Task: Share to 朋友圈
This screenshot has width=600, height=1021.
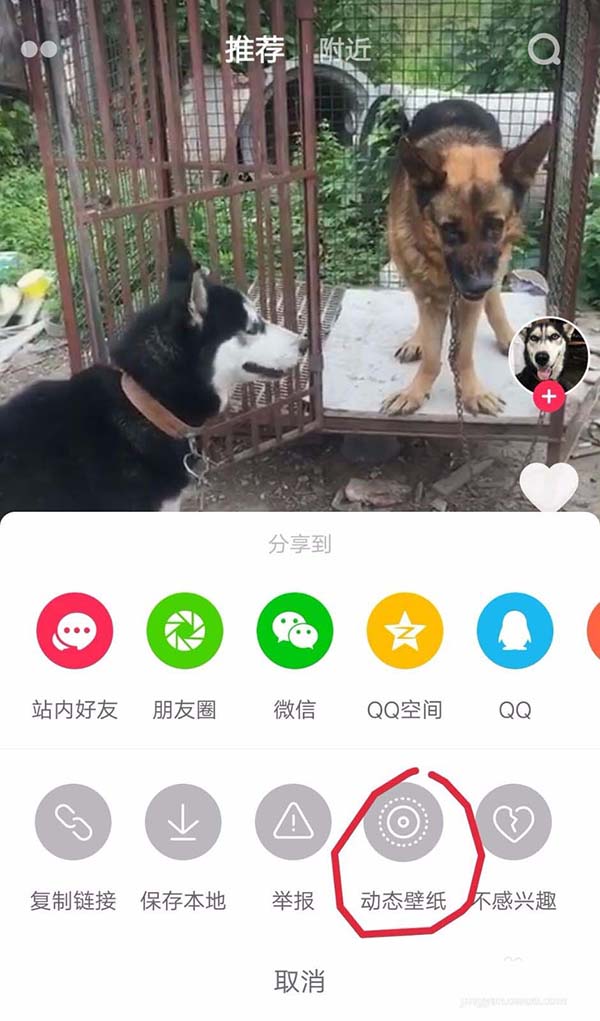Action: [185, 631]
